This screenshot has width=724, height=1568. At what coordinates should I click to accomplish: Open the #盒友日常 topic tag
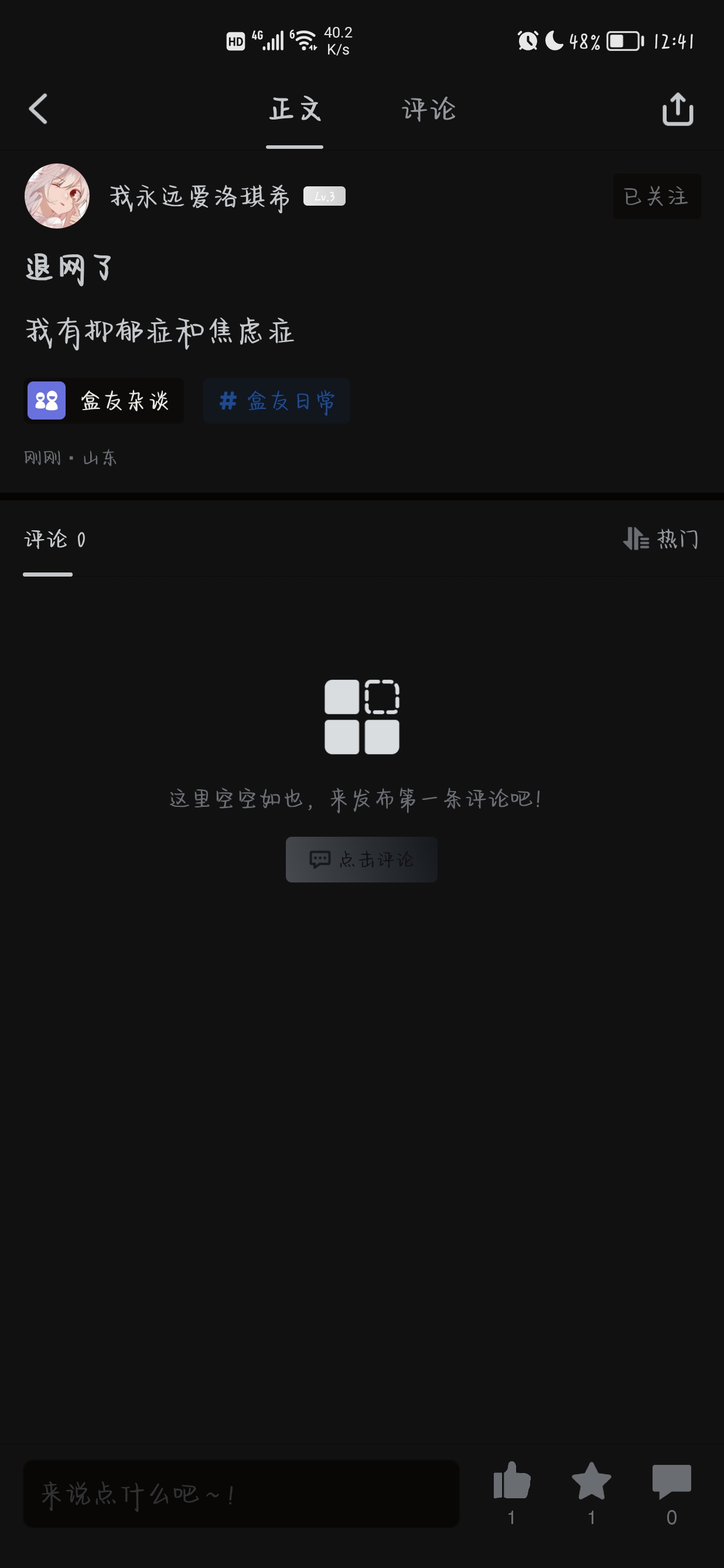tap(277, 401)
